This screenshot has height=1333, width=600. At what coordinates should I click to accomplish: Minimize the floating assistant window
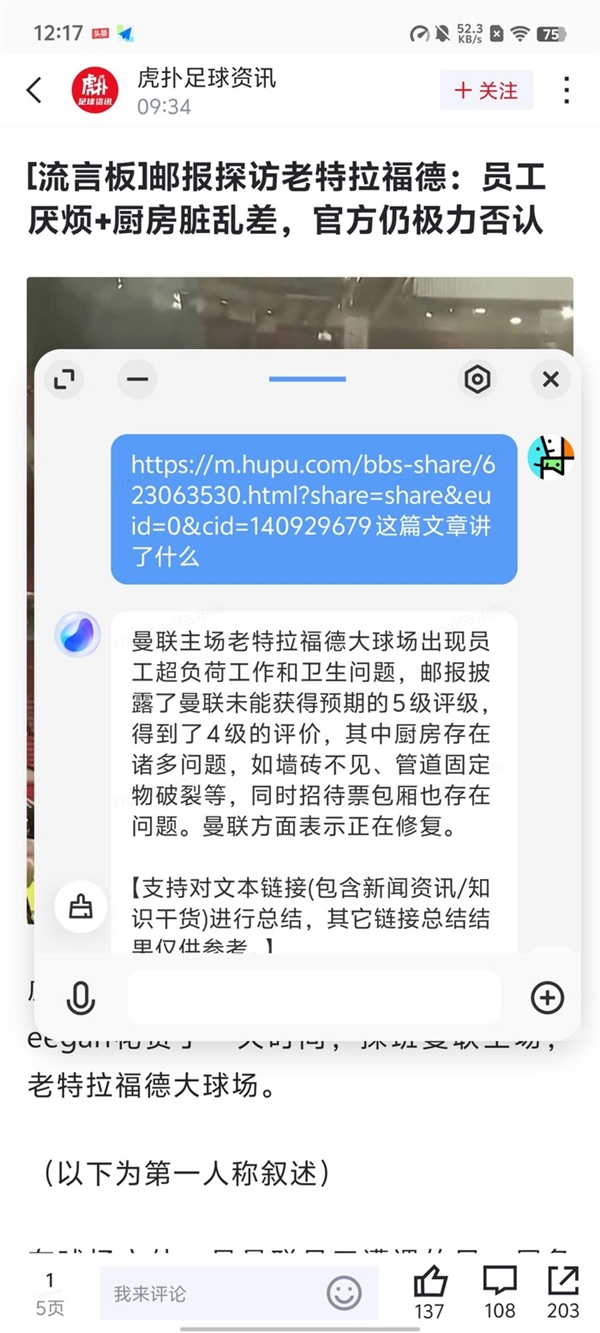click(137, 379)
